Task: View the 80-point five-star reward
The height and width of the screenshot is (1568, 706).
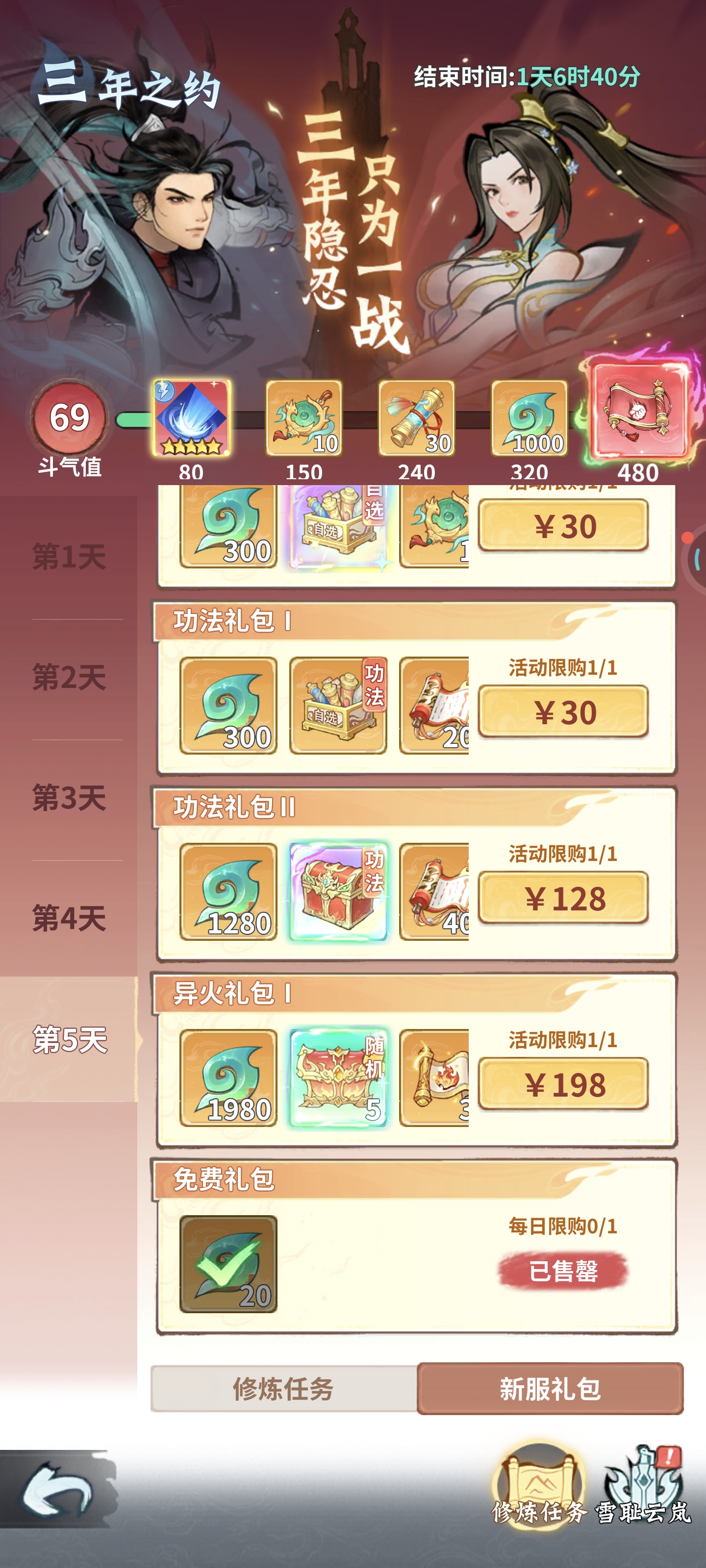Action: (191, 418)
